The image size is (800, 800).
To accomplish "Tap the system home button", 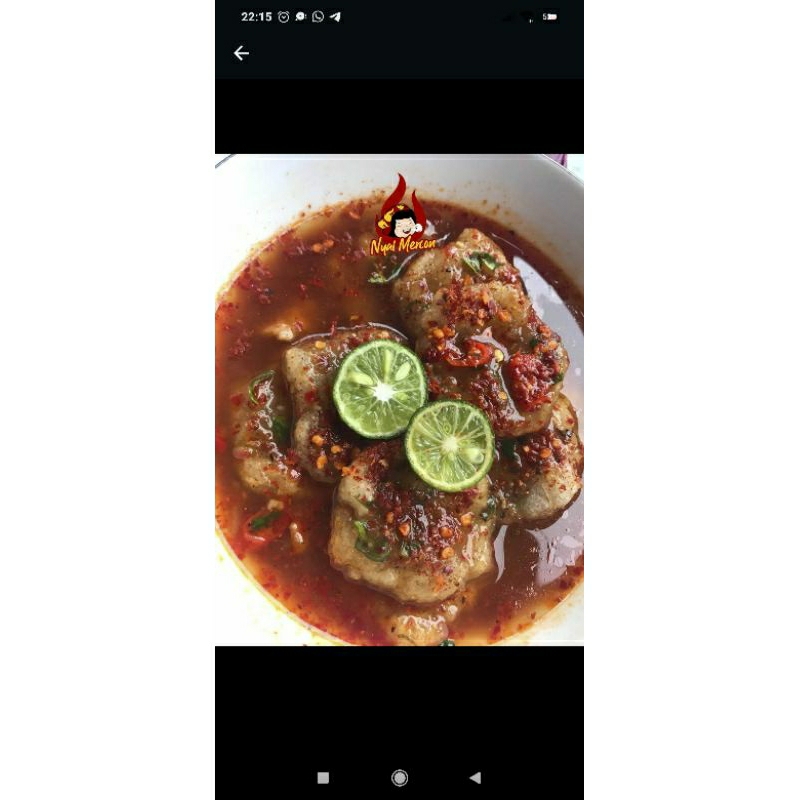I will [400, 777].
